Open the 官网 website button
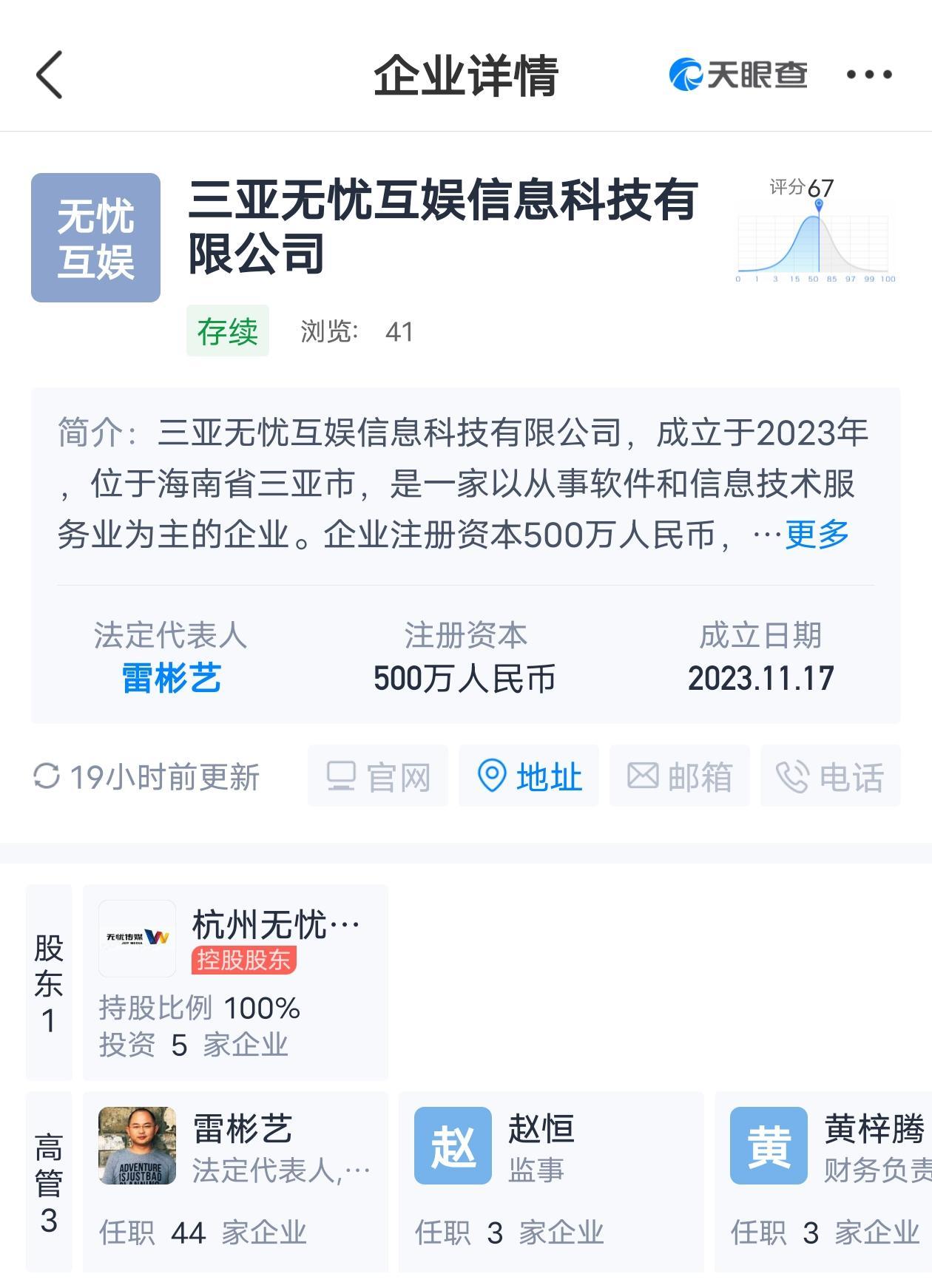Viewport: 932px width, 1288px height. click(378, 776)
